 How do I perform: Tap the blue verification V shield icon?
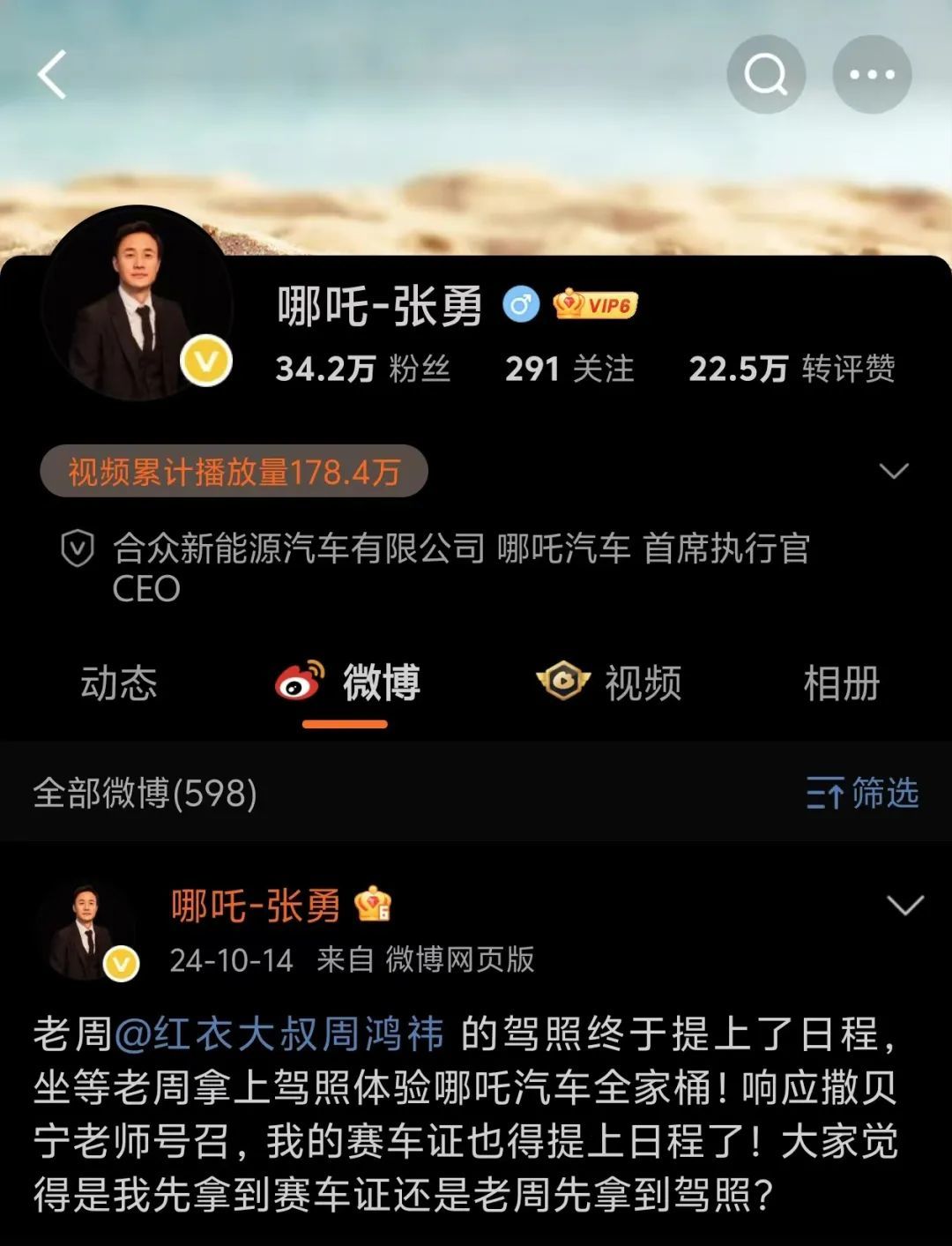coord(78,548)
